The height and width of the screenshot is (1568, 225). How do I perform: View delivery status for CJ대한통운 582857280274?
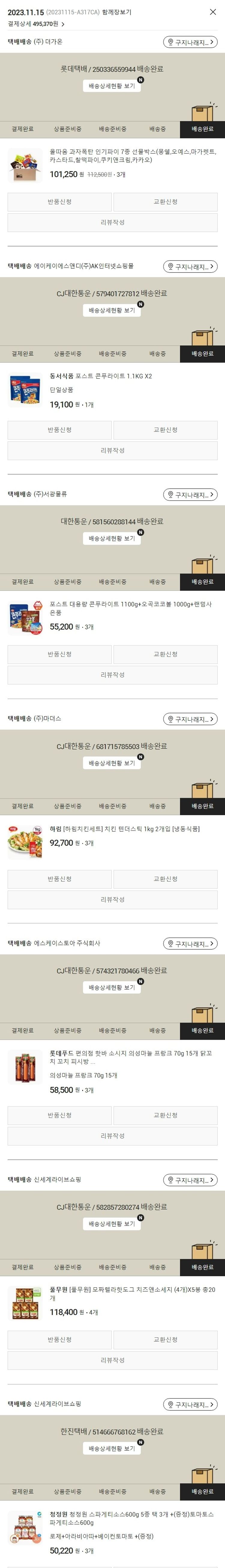(x=112, y=1223)
